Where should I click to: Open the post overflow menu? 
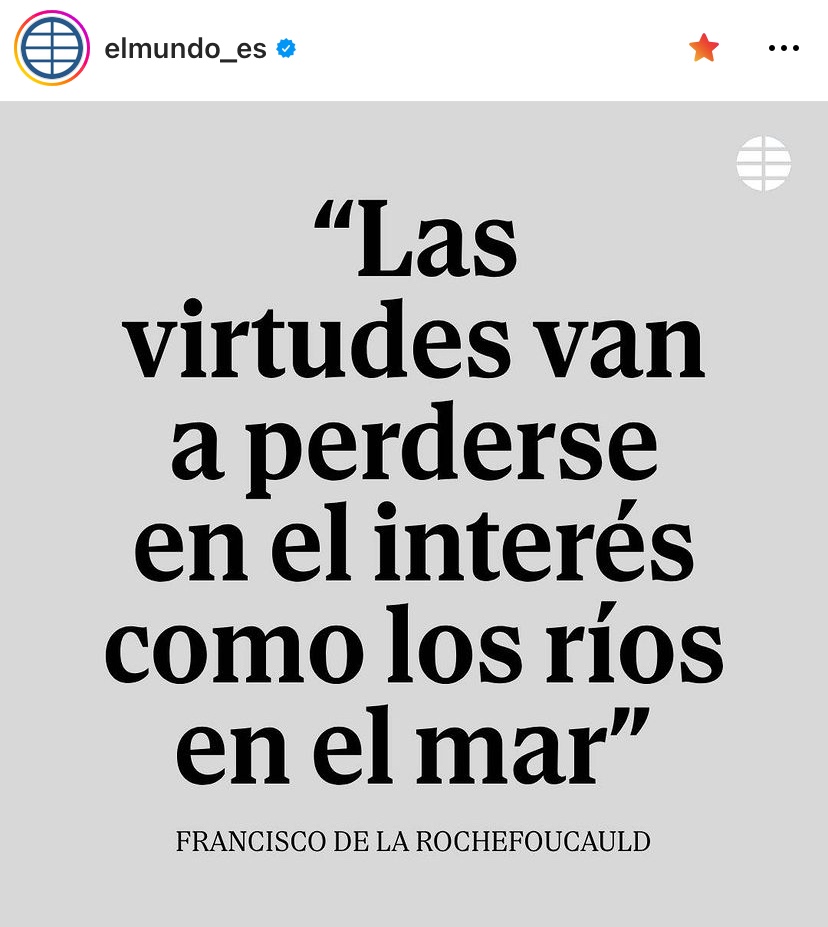pos(783,48)
